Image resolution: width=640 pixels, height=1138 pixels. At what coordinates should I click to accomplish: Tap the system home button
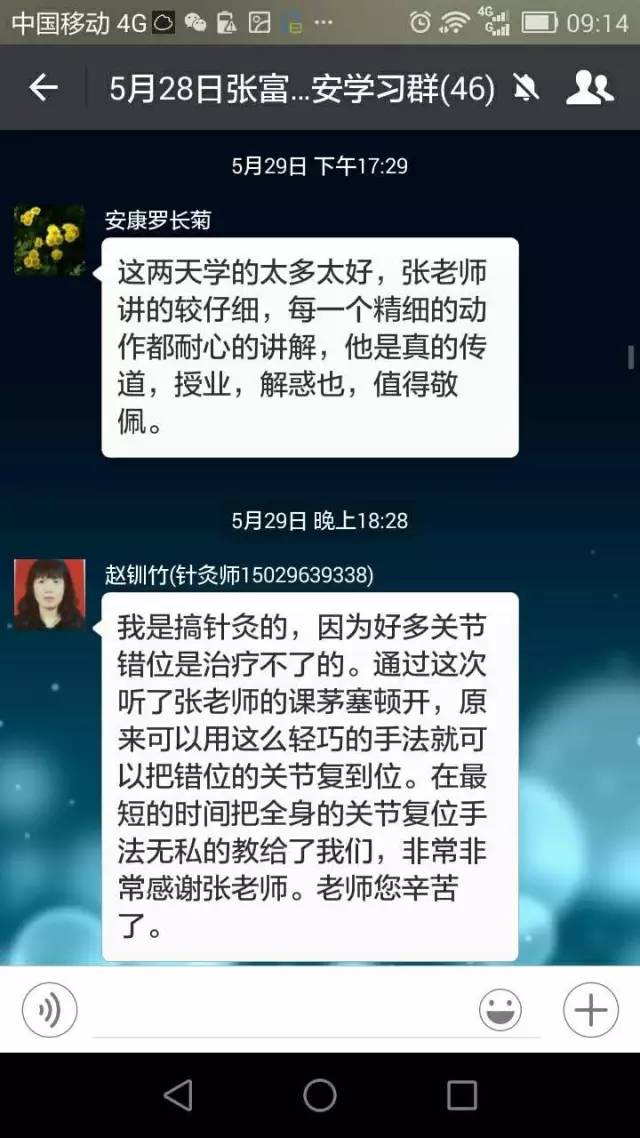[x=319, y=1094]
